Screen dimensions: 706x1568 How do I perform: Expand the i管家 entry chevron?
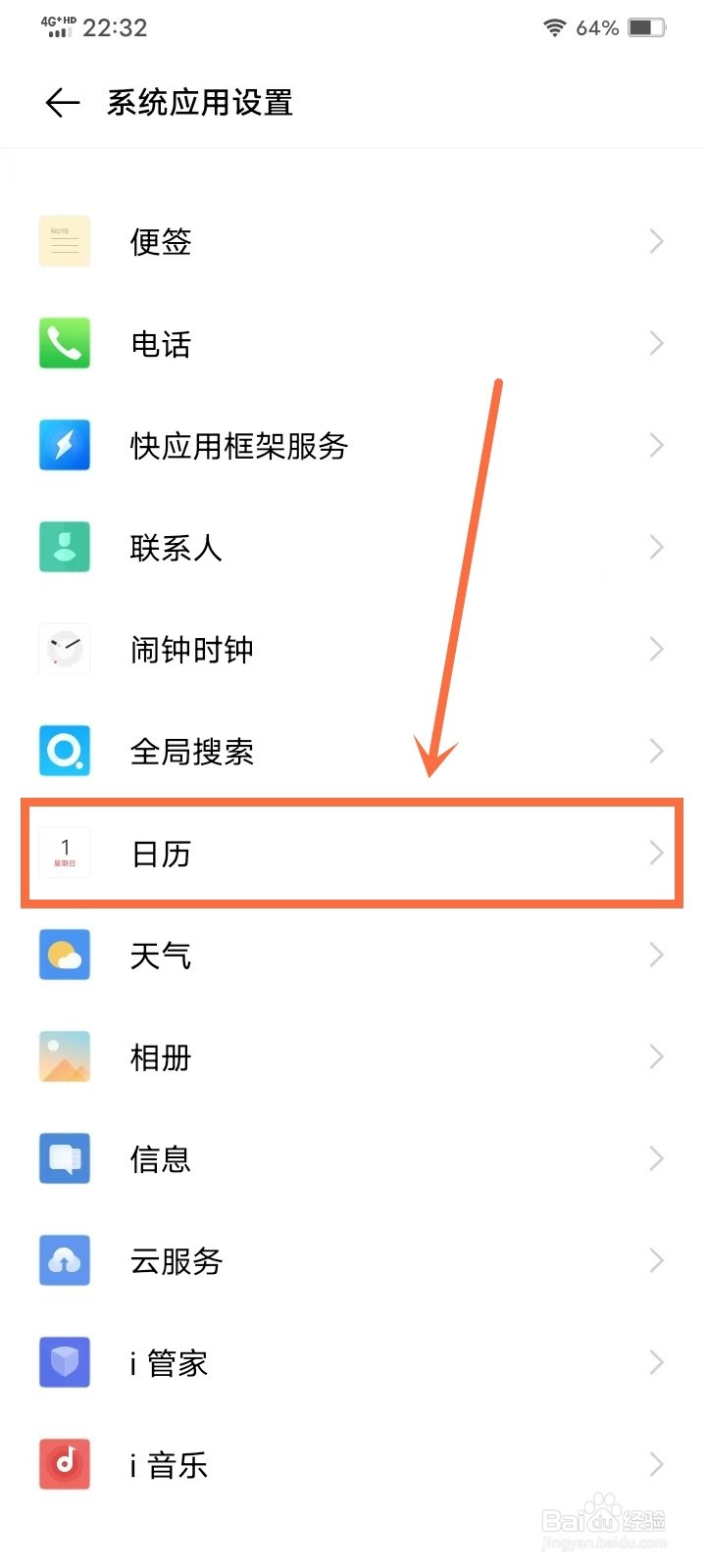click(655, 1362)
